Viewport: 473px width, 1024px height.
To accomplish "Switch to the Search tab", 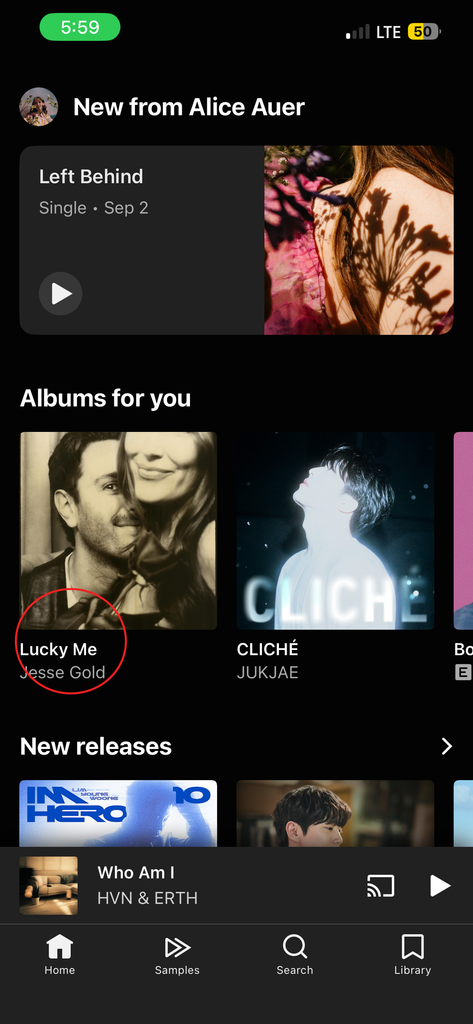I will 295,954.
